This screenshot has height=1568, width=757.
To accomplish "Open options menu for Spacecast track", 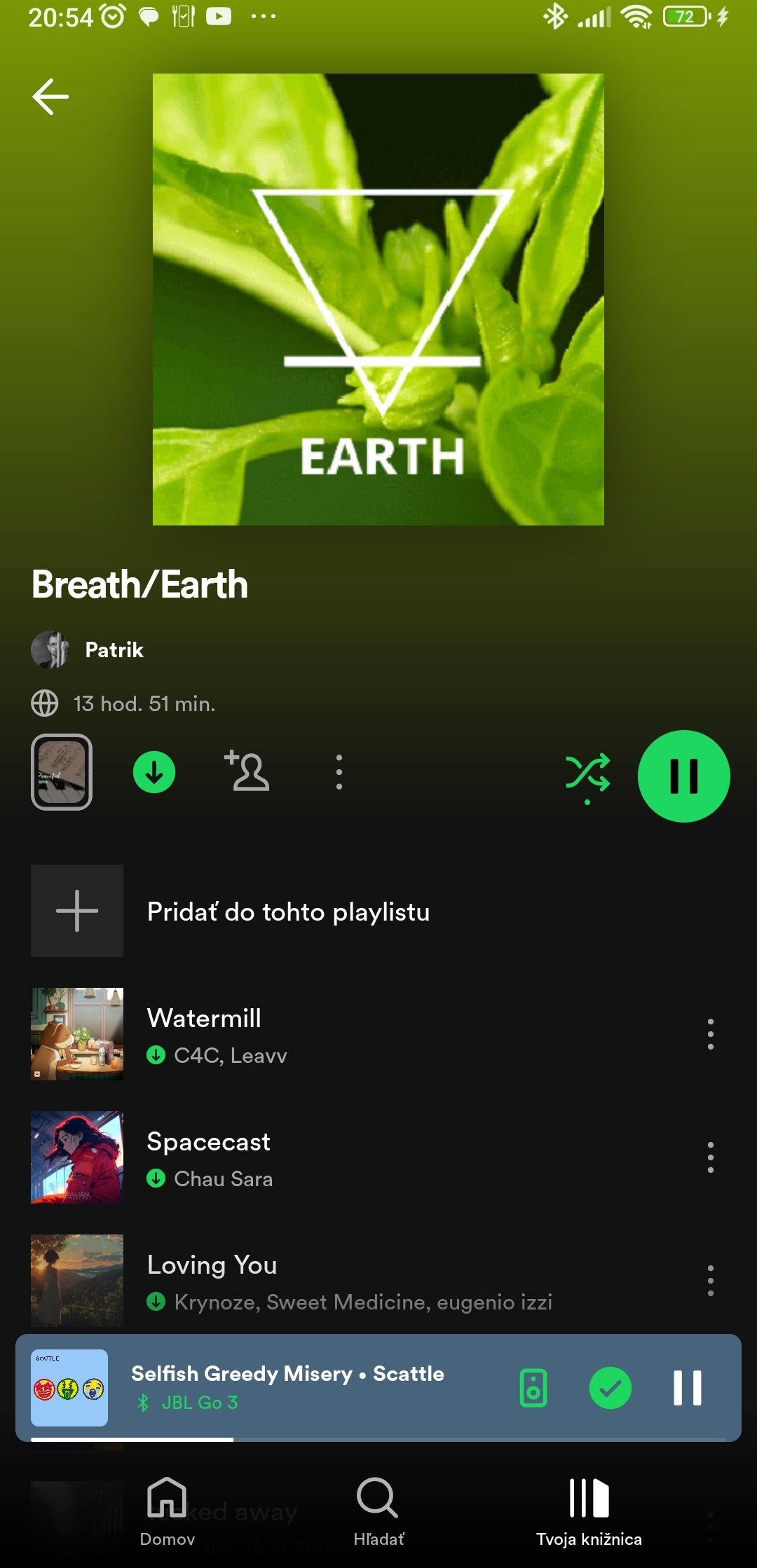I will [x=710, y=1157].
